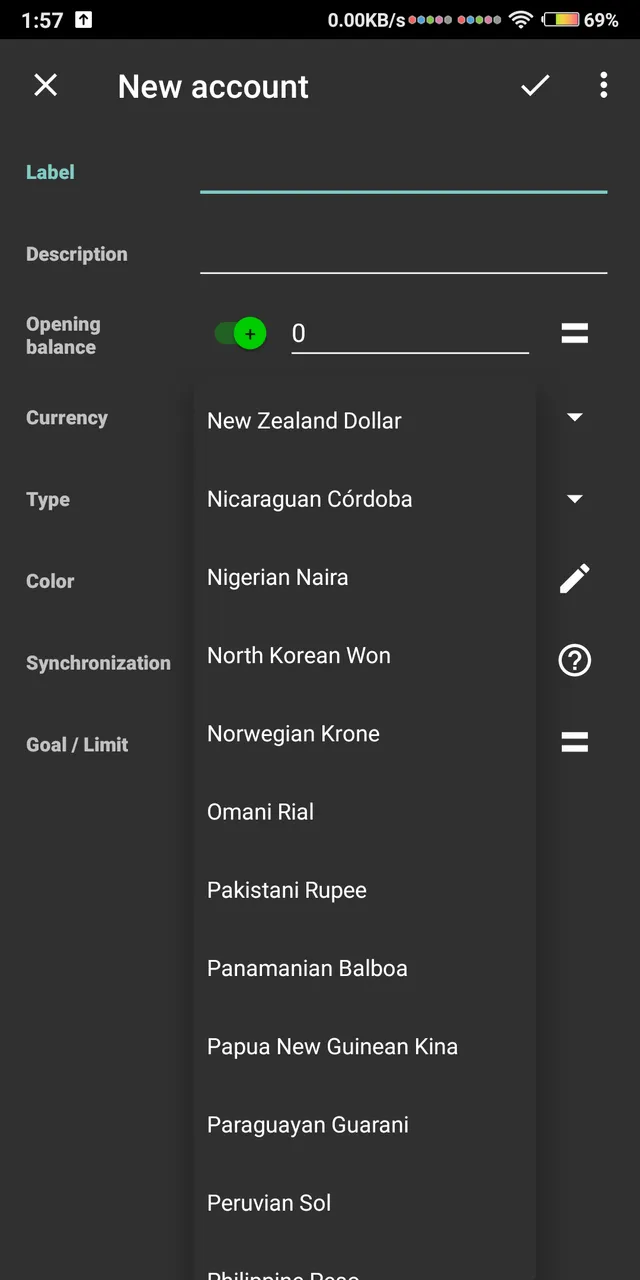Select New Zealand Dollar currency
The width and height of the screenshot is (640, 1280).
[x=304, y=421]
